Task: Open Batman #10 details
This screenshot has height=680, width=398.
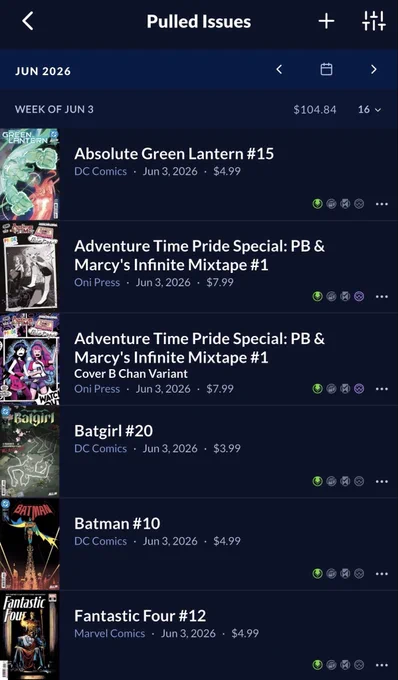Action: [199, 544]
